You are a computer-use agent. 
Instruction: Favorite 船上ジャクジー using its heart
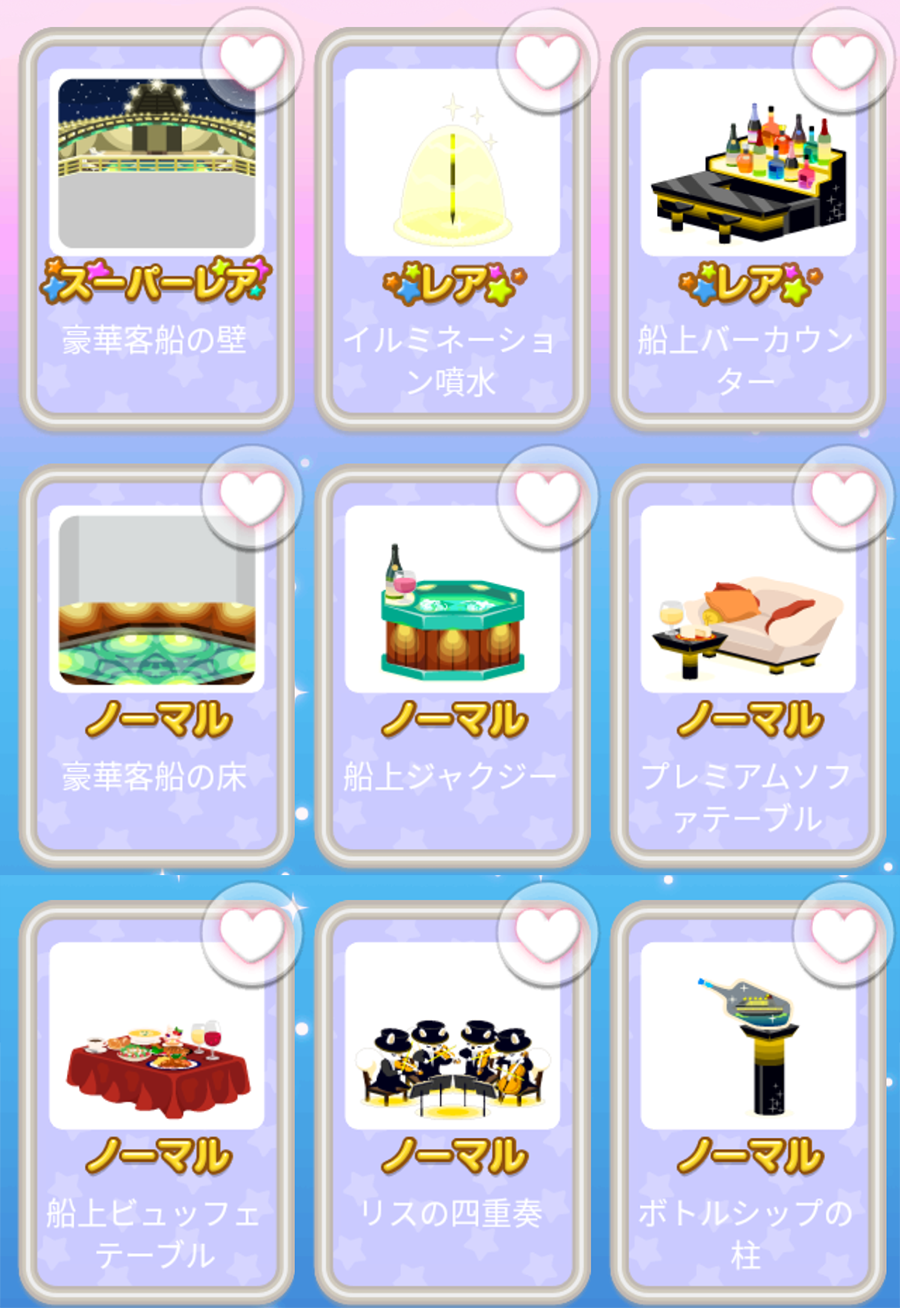click(547, 496)
